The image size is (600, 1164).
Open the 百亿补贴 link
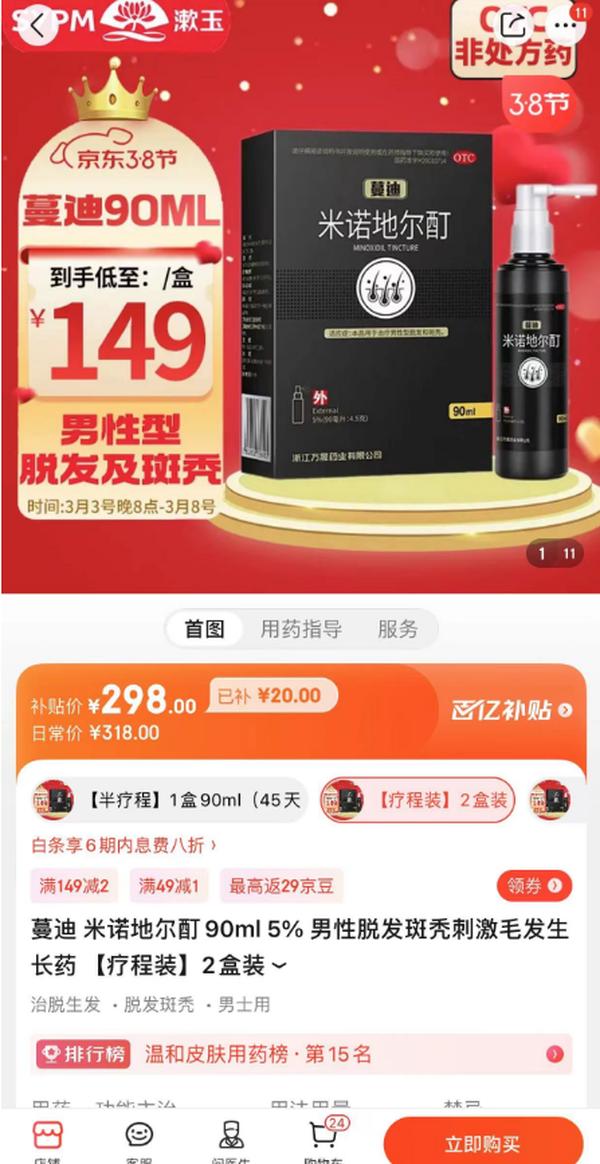click(x=512, y=710)
